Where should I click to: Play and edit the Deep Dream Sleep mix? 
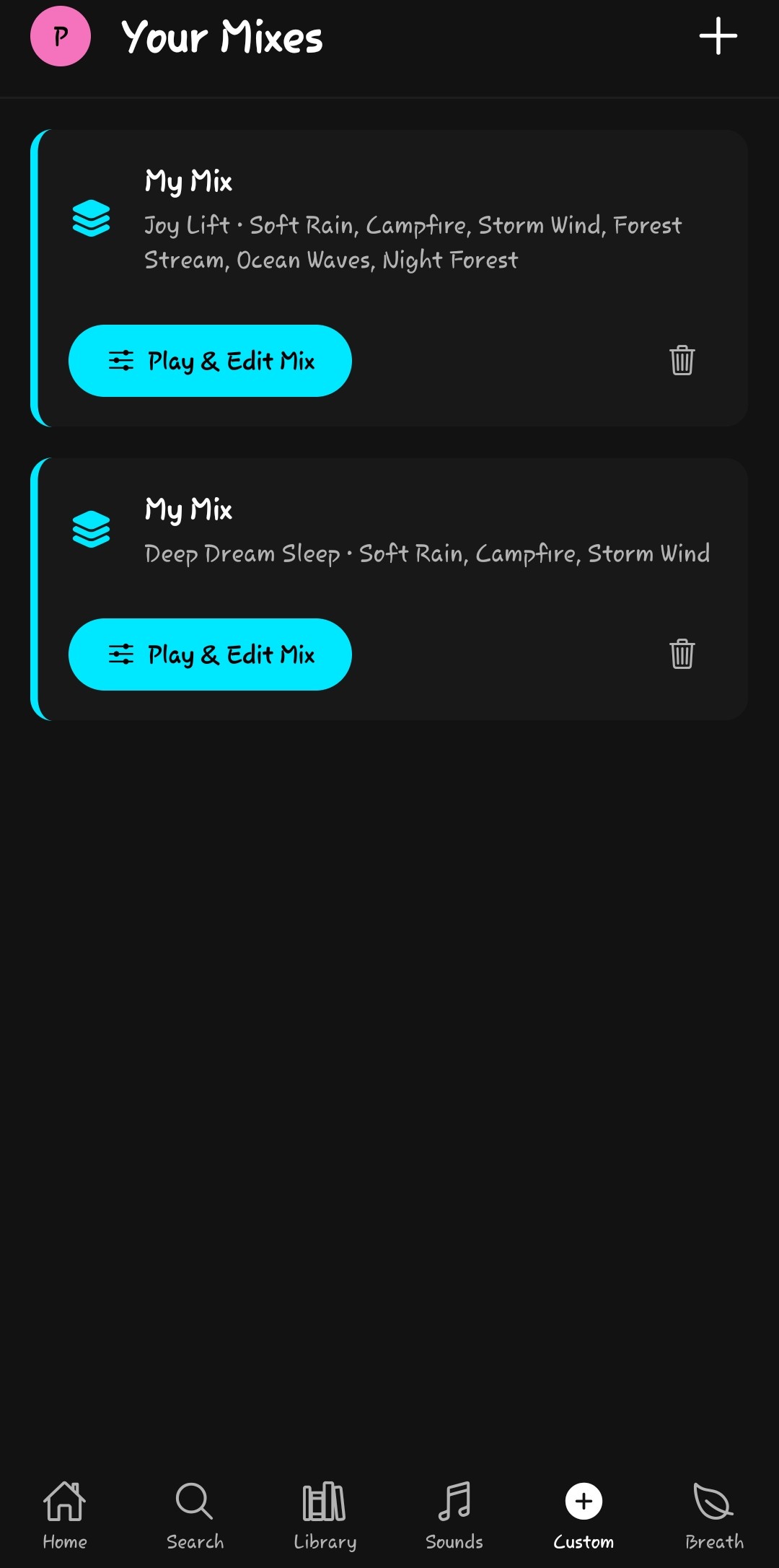tap(210, 654)
